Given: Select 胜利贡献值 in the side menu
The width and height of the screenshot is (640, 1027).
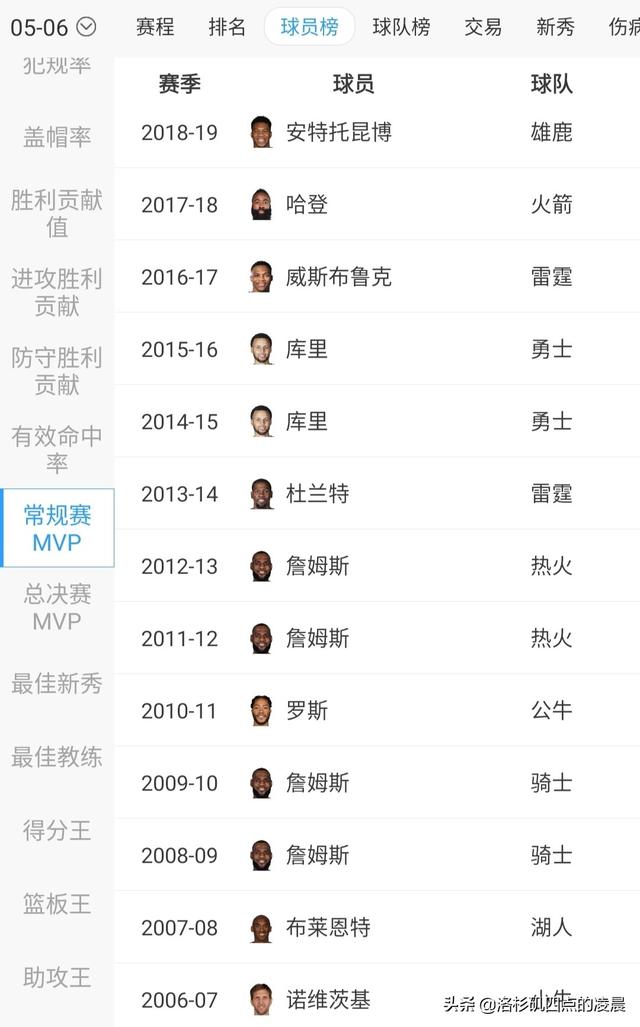Looking at the screenshot, I should click(57, 214).
